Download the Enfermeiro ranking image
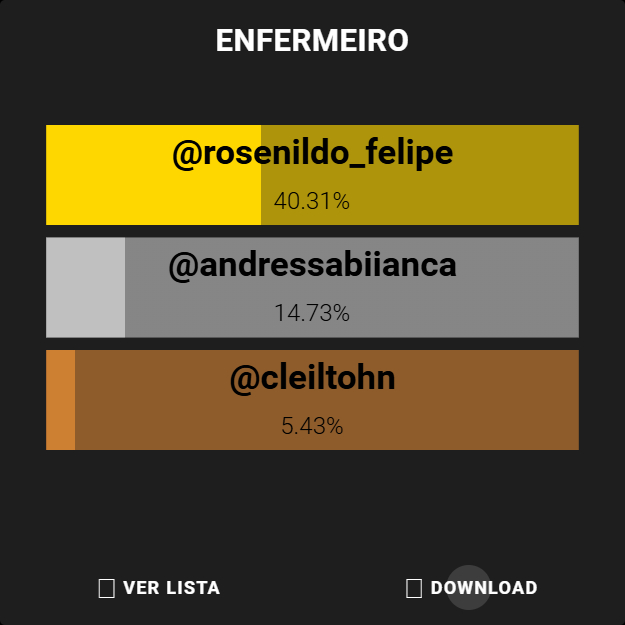This screenshot has width=625, height=625. [472, 588]
